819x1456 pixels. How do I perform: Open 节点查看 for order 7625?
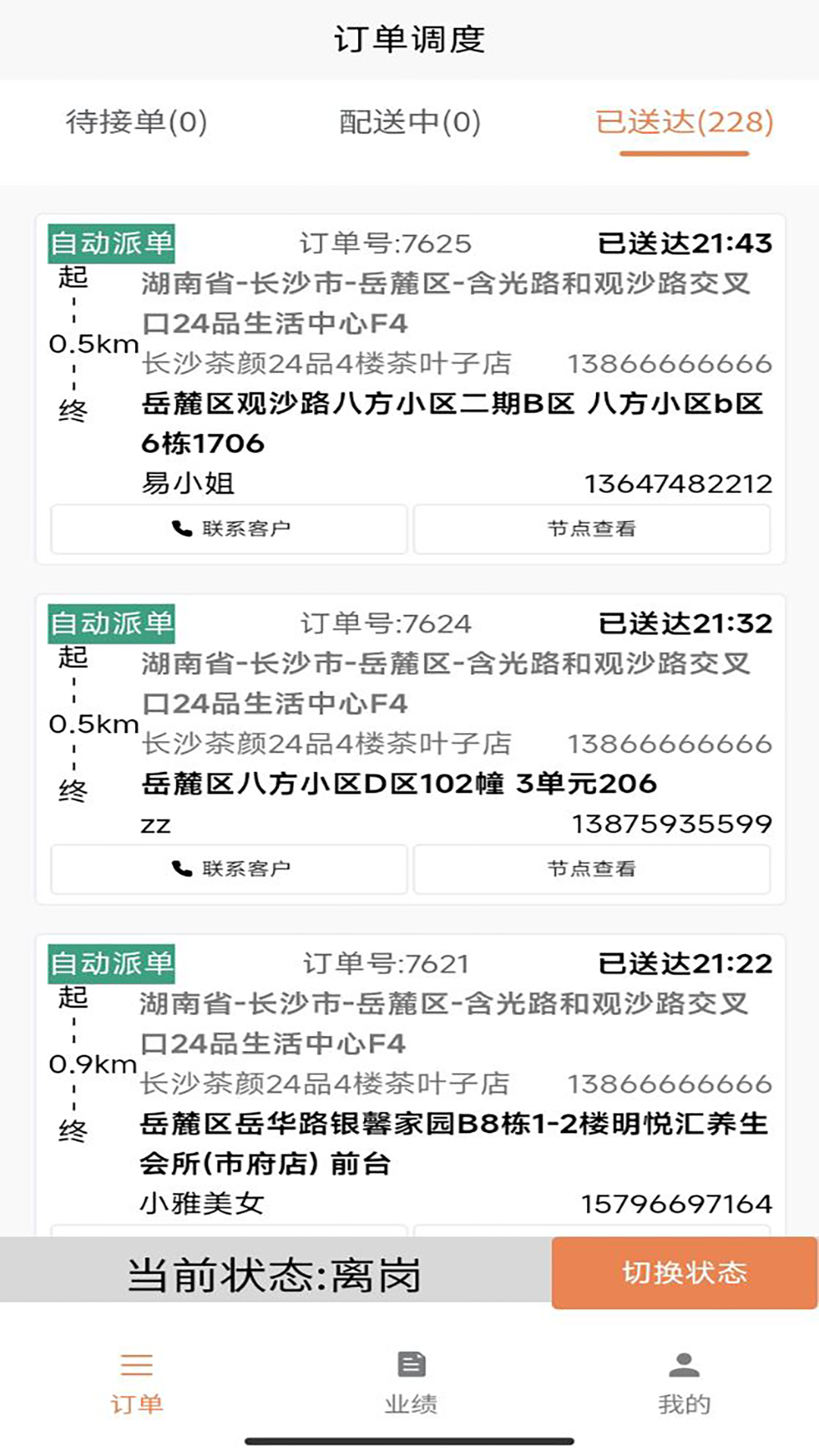(x=591, y=529)
